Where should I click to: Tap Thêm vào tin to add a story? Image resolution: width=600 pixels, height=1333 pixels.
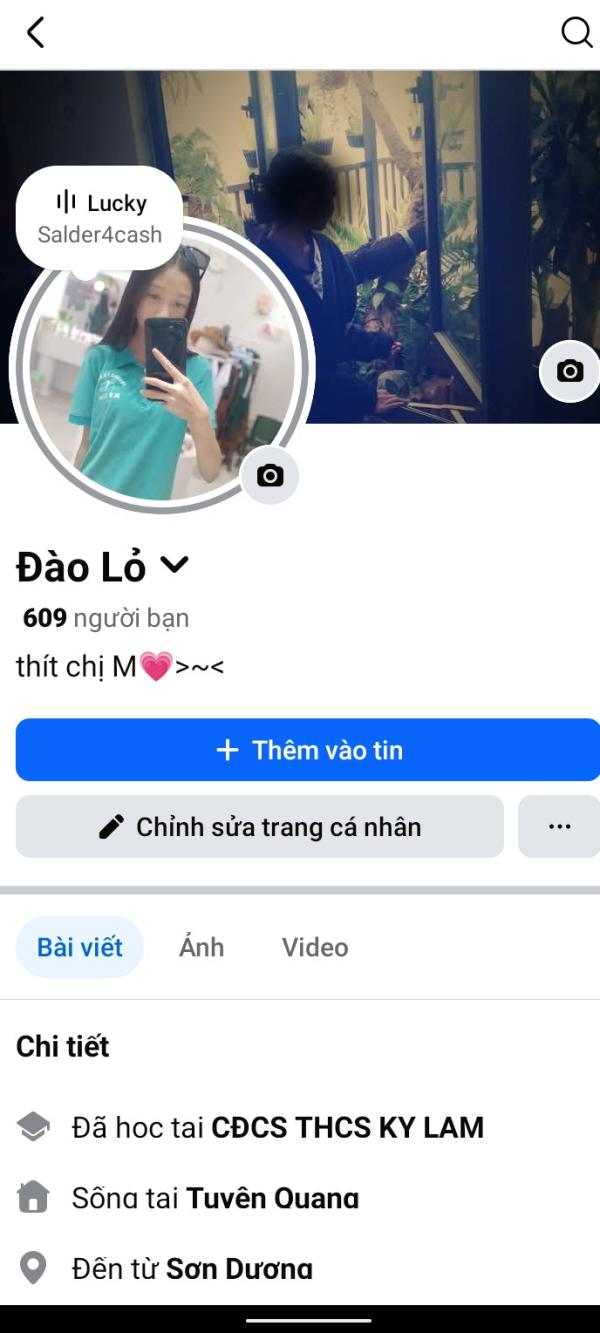(308, 750)
